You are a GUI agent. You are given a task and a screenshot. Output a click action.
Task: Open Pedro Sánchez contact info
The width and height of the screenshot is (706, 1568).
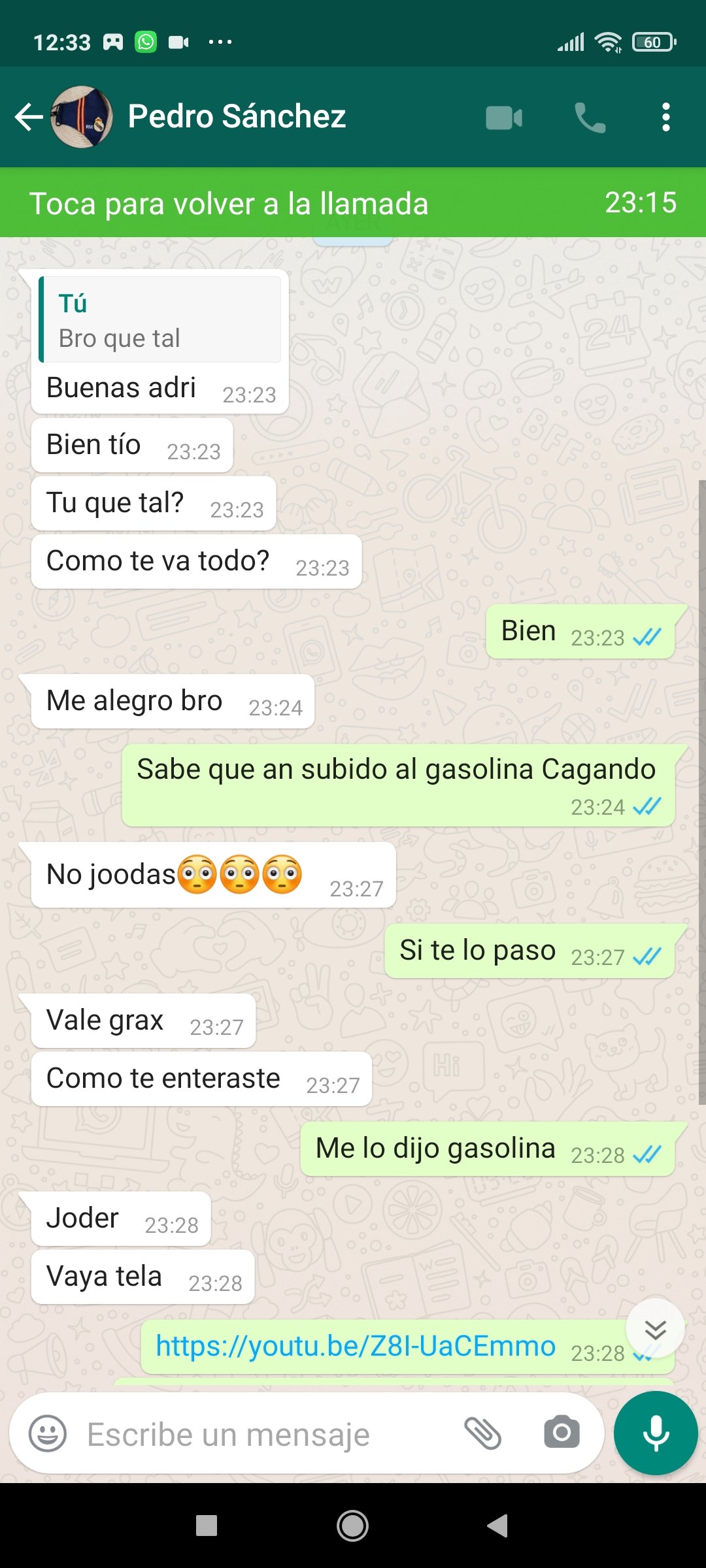point(237,117)
